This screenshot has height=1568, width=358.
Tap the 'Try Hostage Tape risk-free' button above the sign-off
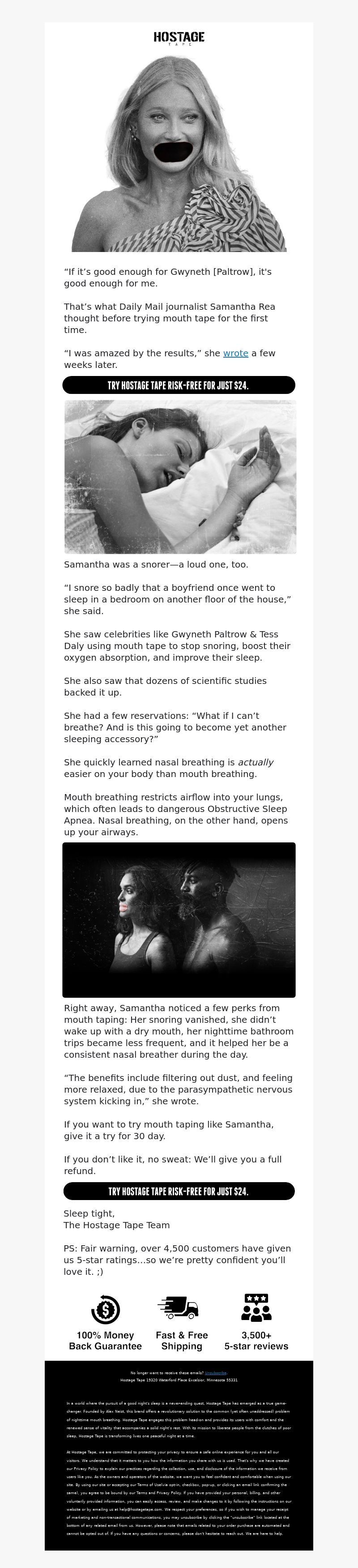(179, 1191)
